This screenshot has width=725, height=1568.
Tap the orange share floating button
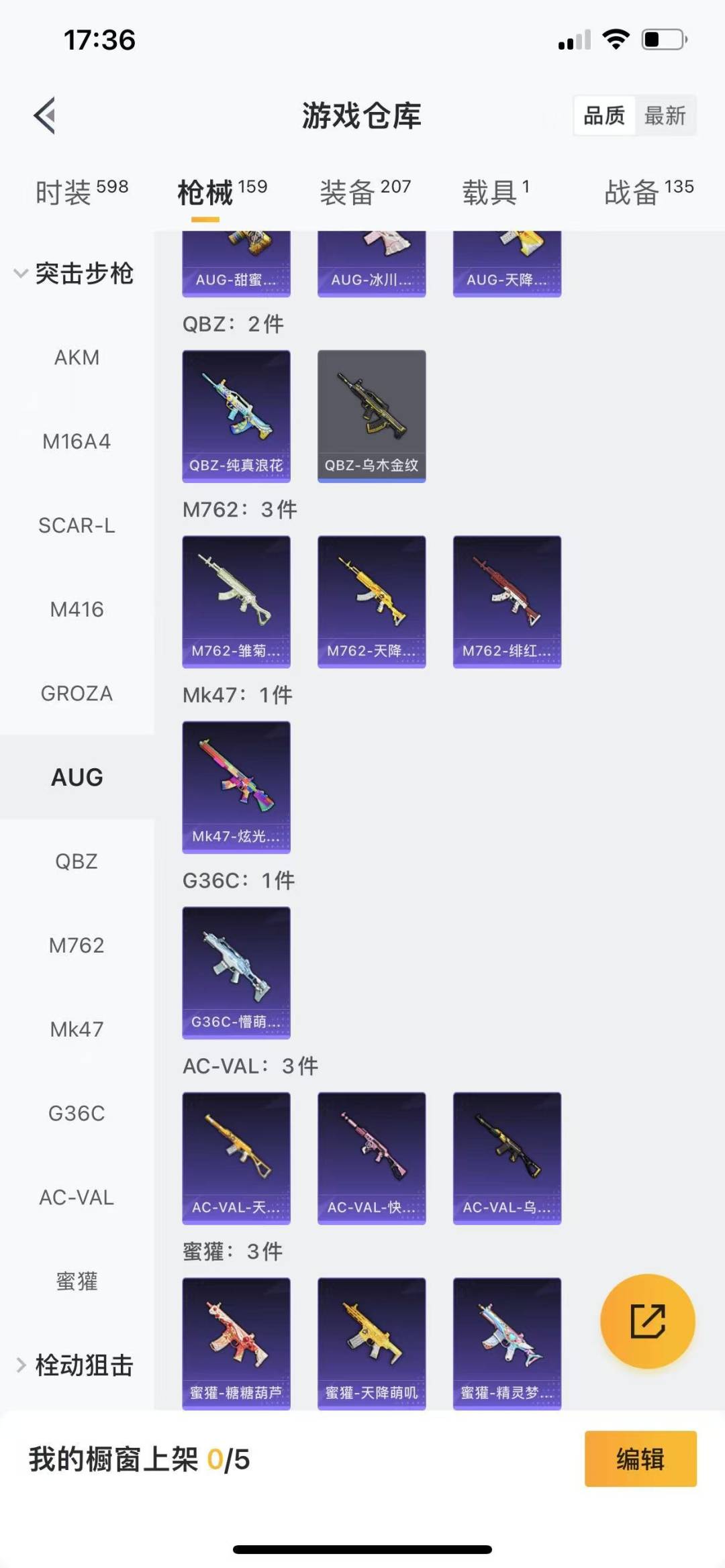click(x=647, y=1321)
